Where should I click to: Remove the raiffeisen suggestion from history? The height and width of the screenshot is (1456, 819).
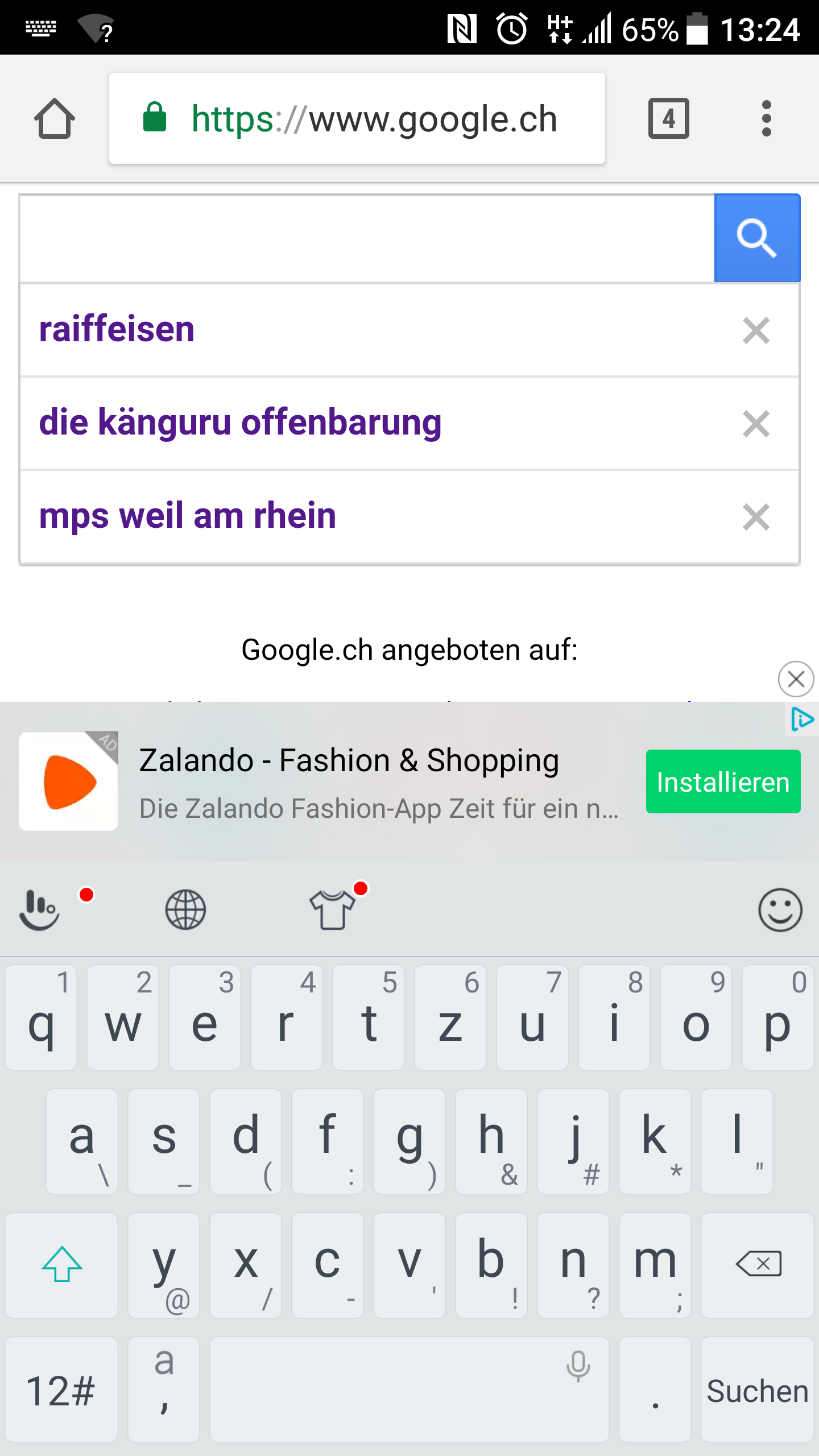point(756,330)
